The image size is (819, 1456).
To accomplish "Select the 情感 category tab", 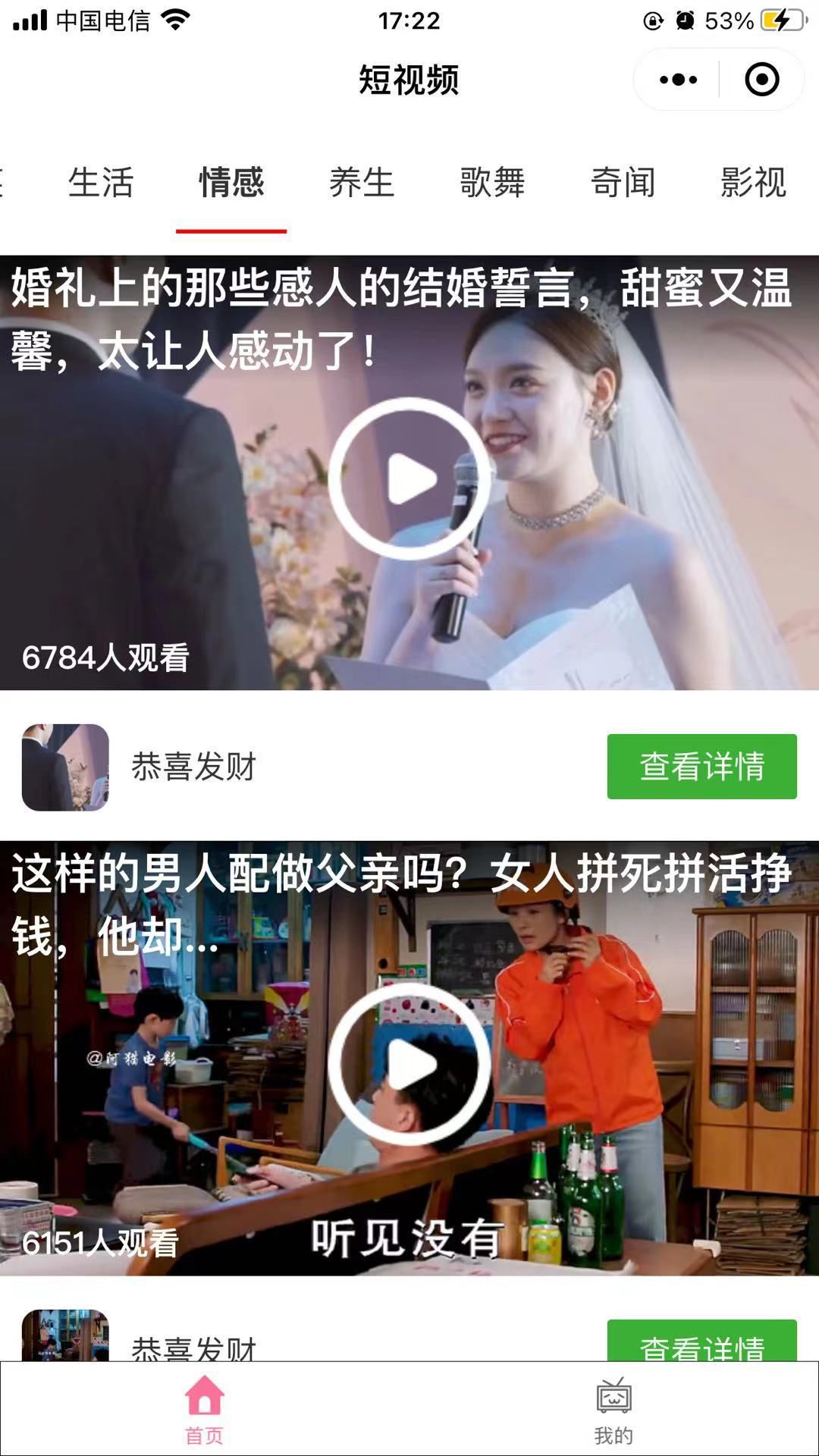I will click(x=231, y=183).
